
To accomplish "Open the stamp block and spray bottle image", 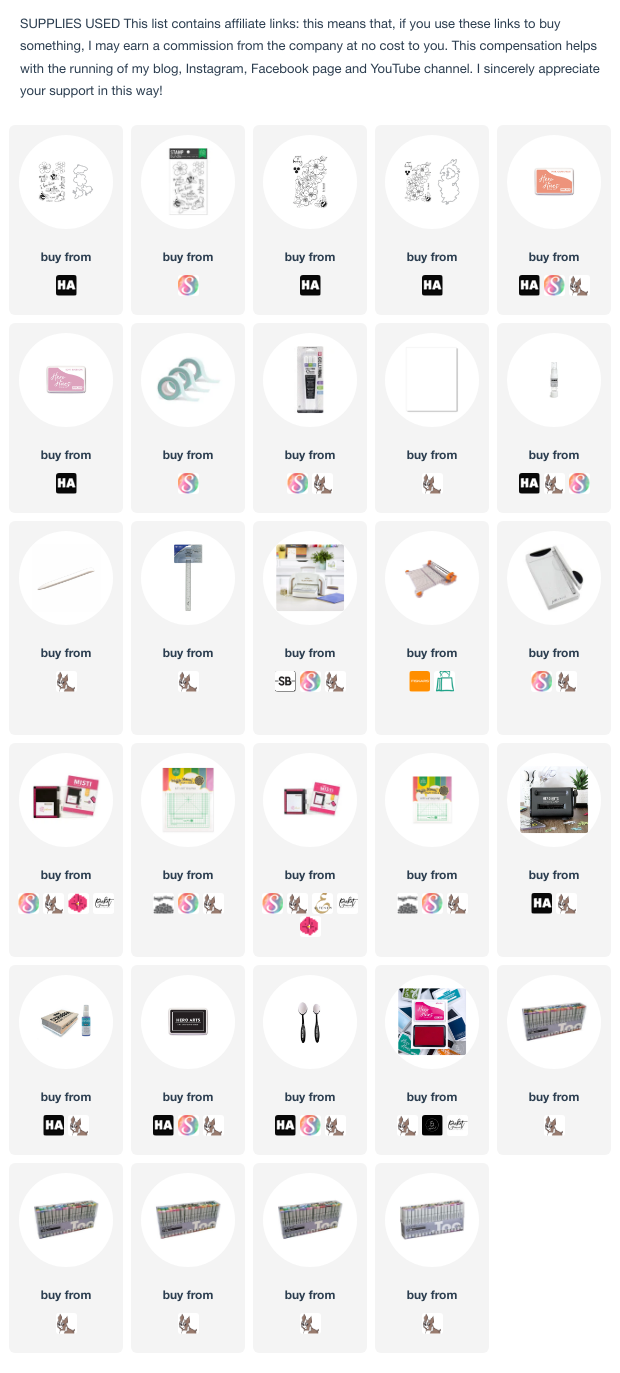I will [x=66, y=1022].
